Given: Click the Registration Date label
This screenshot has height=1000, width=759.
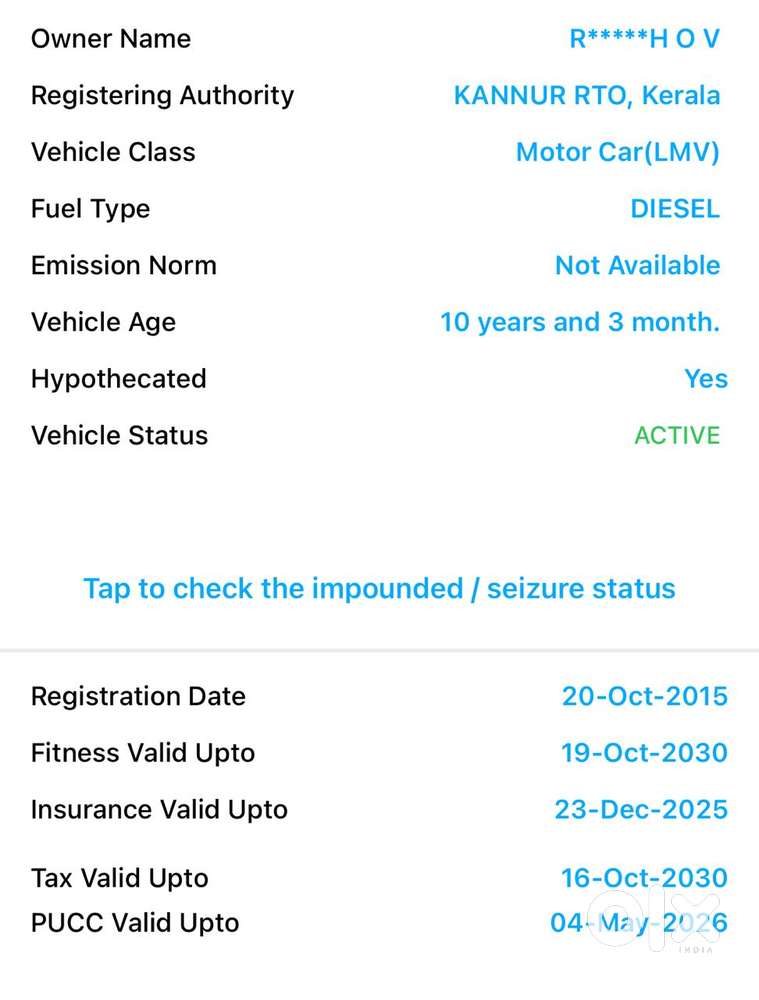Looking at the screenshot, I should [138, 696].
